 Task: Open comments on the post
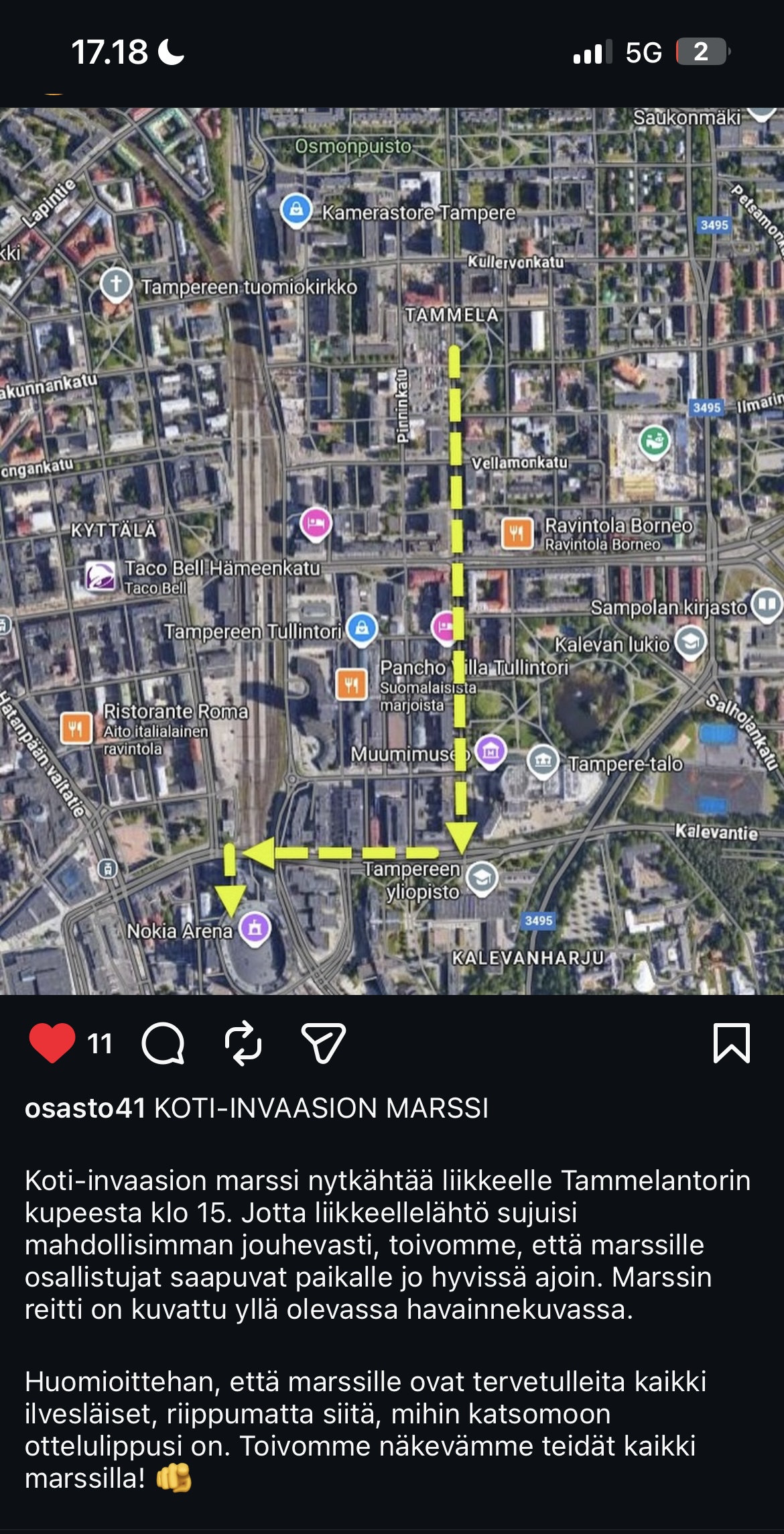tap(163, 1043)
